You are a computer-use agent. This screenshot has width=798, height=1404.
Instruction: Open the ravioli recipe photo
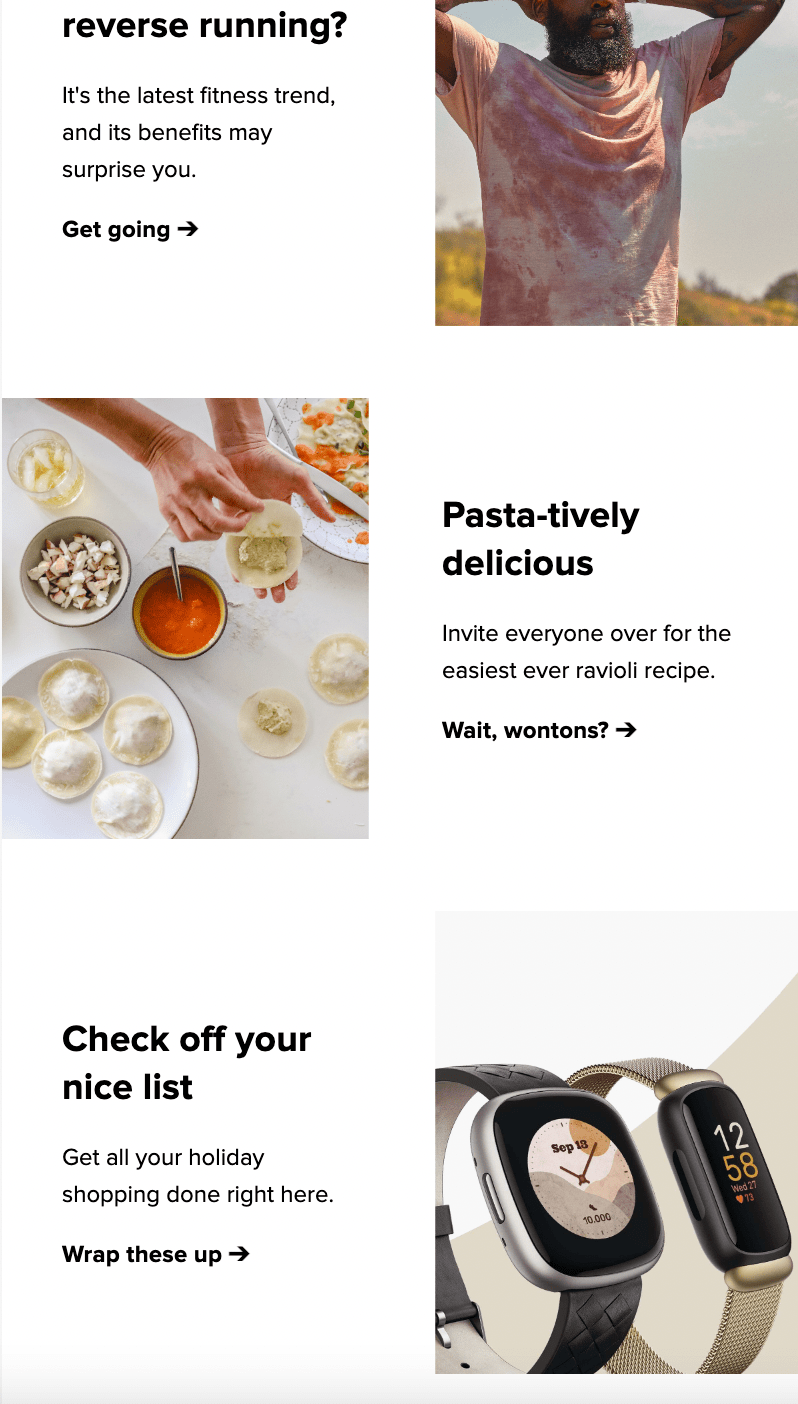[185, 618]
